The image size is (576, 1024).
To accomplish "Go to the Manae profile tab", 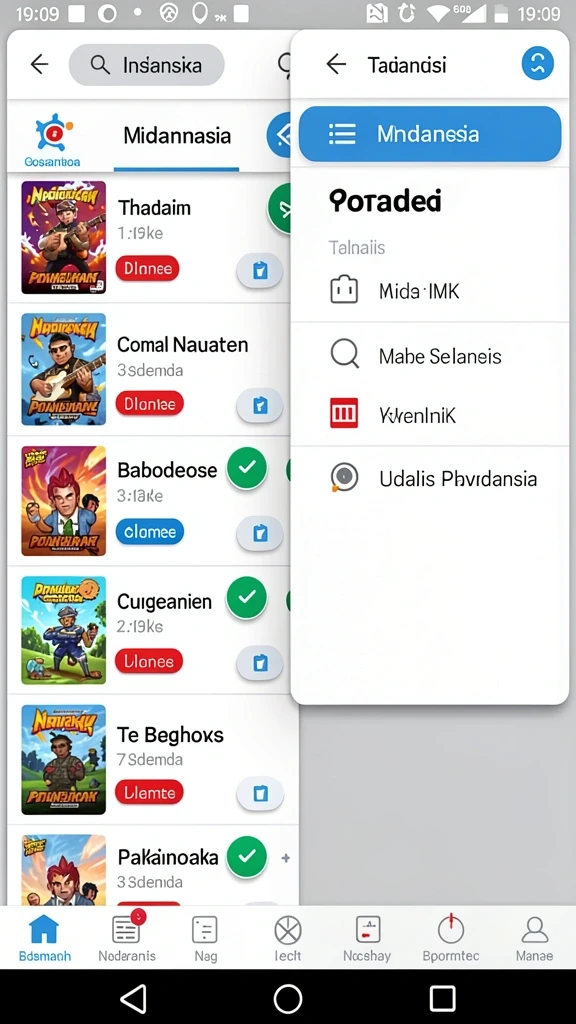I will click(534, 938).
